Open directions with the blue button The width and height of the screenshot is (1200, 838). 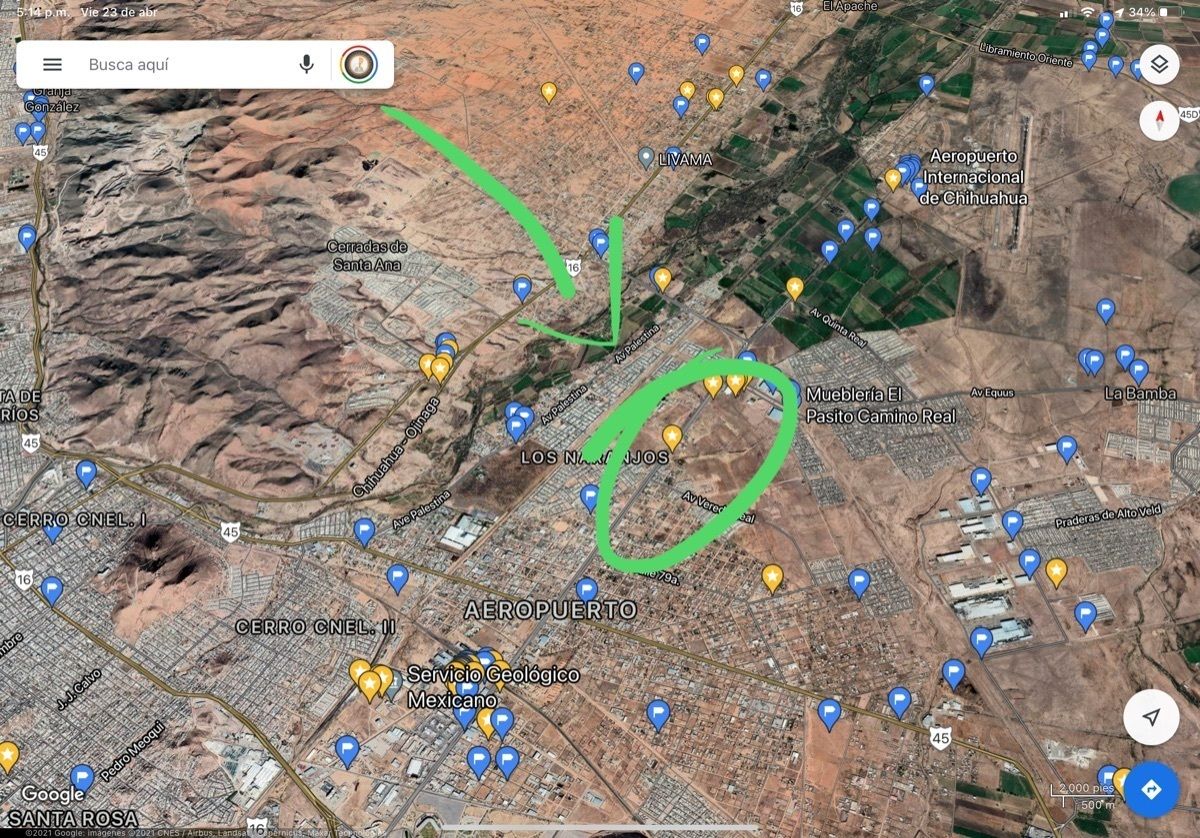coord(1151,789)
